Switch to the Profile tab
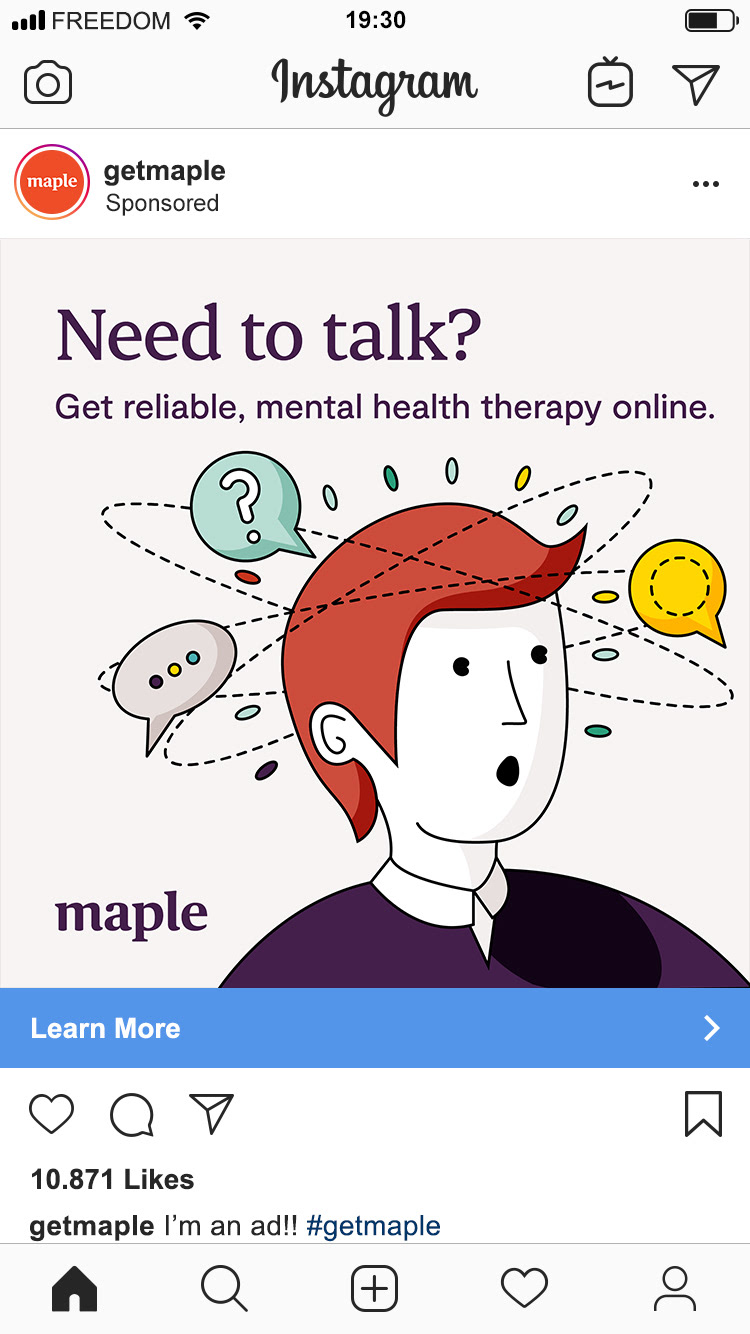 [675, 1288]
